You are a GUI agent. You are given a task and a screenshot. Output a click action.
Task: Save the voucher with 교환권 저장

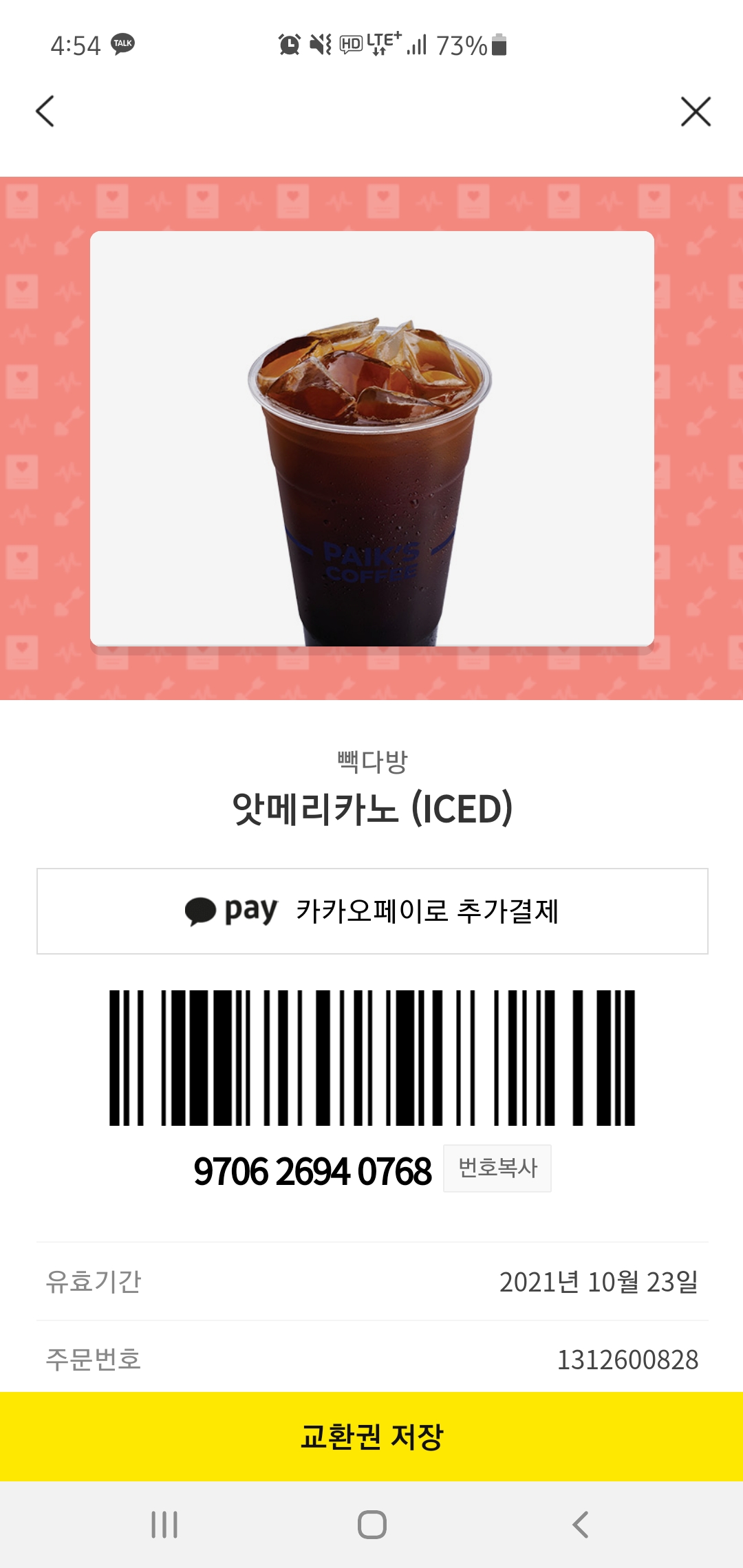(x=371, y=1436)
